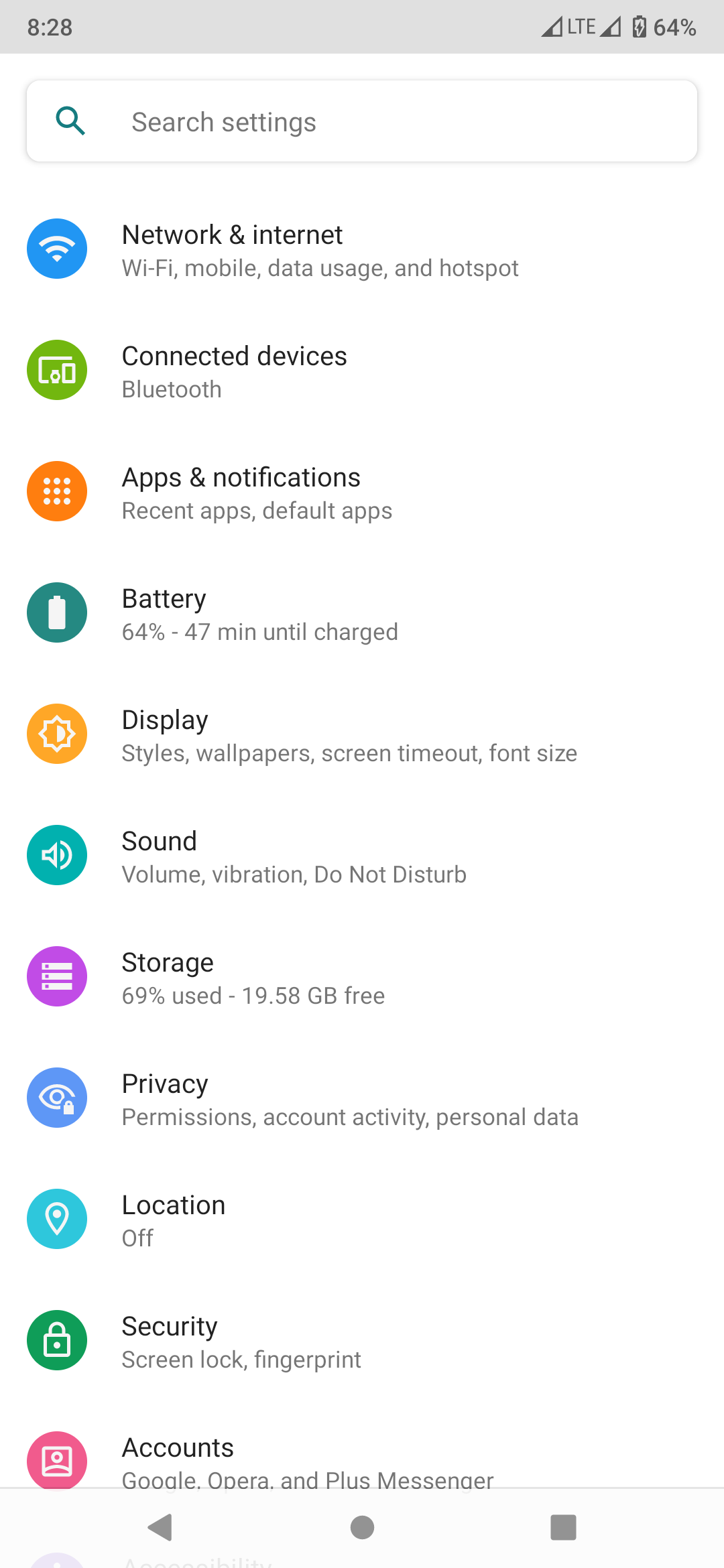Open Battery settings
The width and height of the screenshot is (724, 1568).
362,613
